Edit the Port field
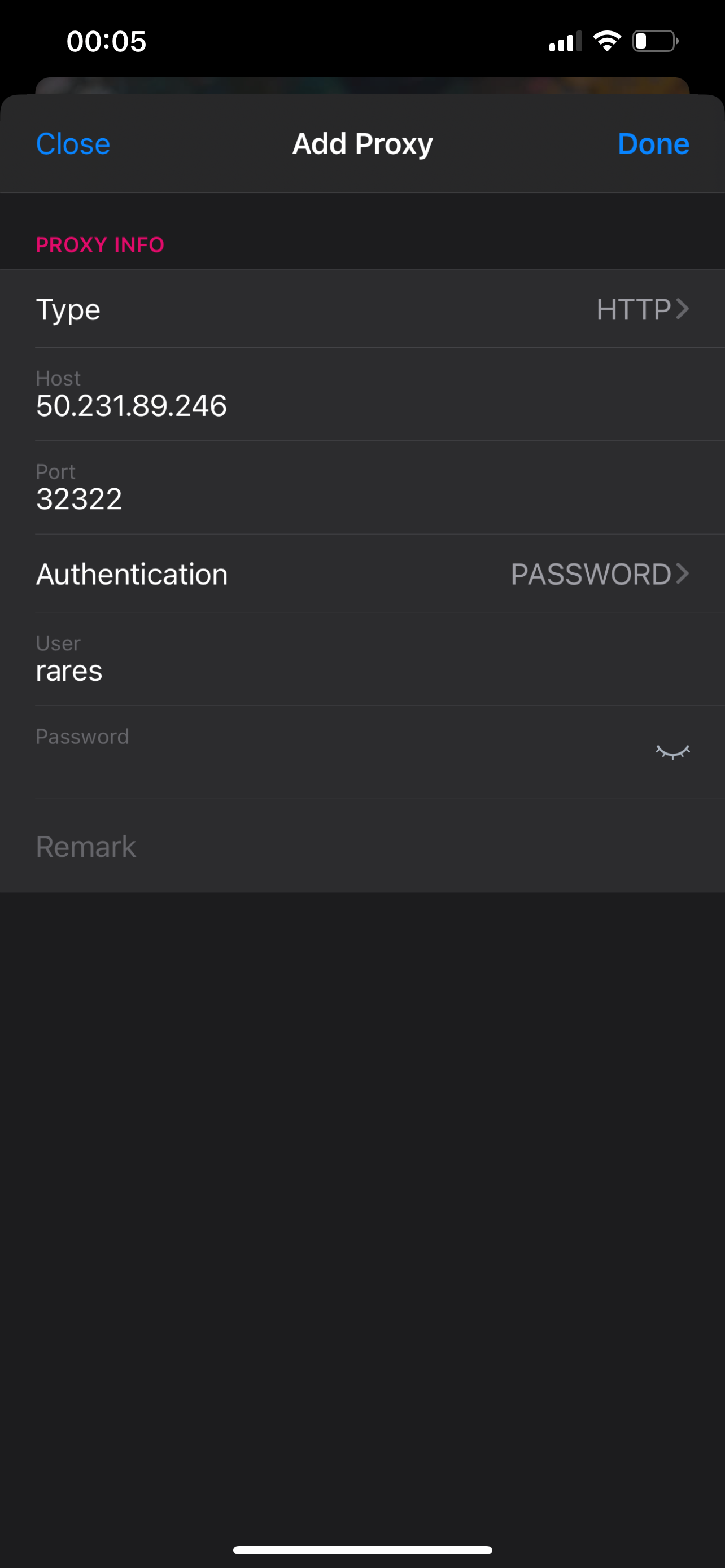Screen dimensions: 725x1568 (362, 488)
